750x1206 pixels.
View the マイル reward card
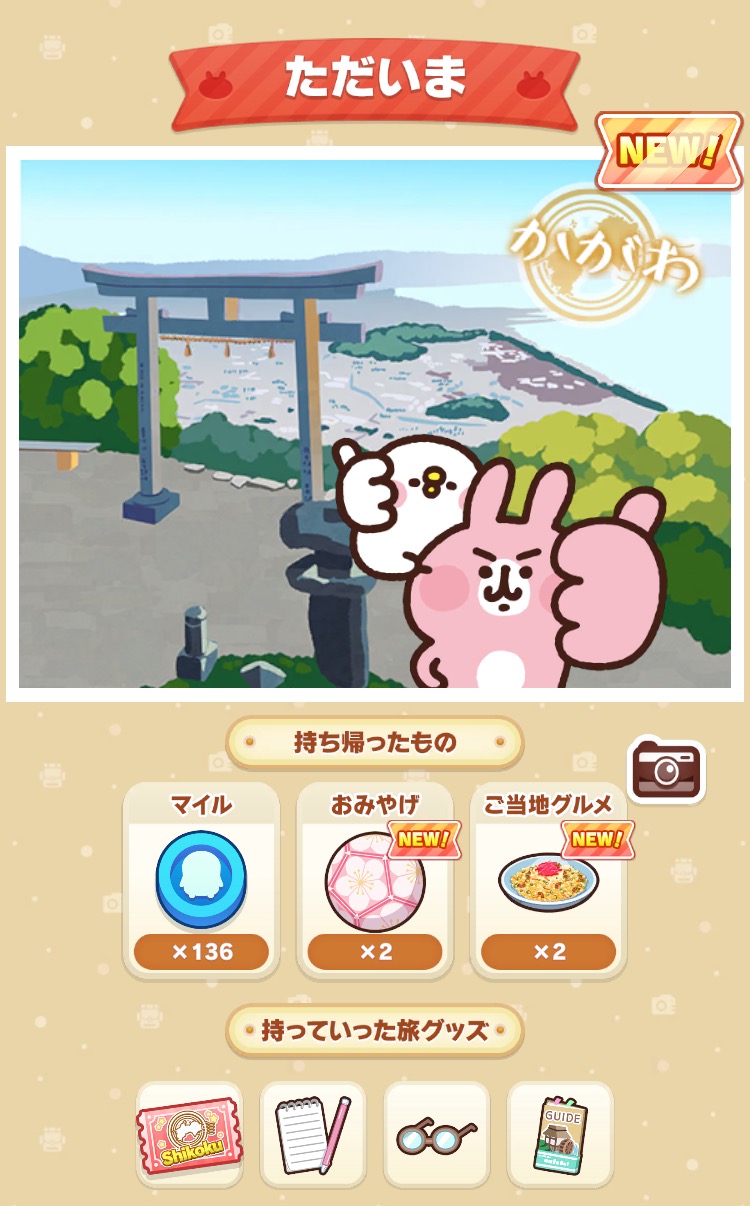pyautogui.click(x=201, y=881)
